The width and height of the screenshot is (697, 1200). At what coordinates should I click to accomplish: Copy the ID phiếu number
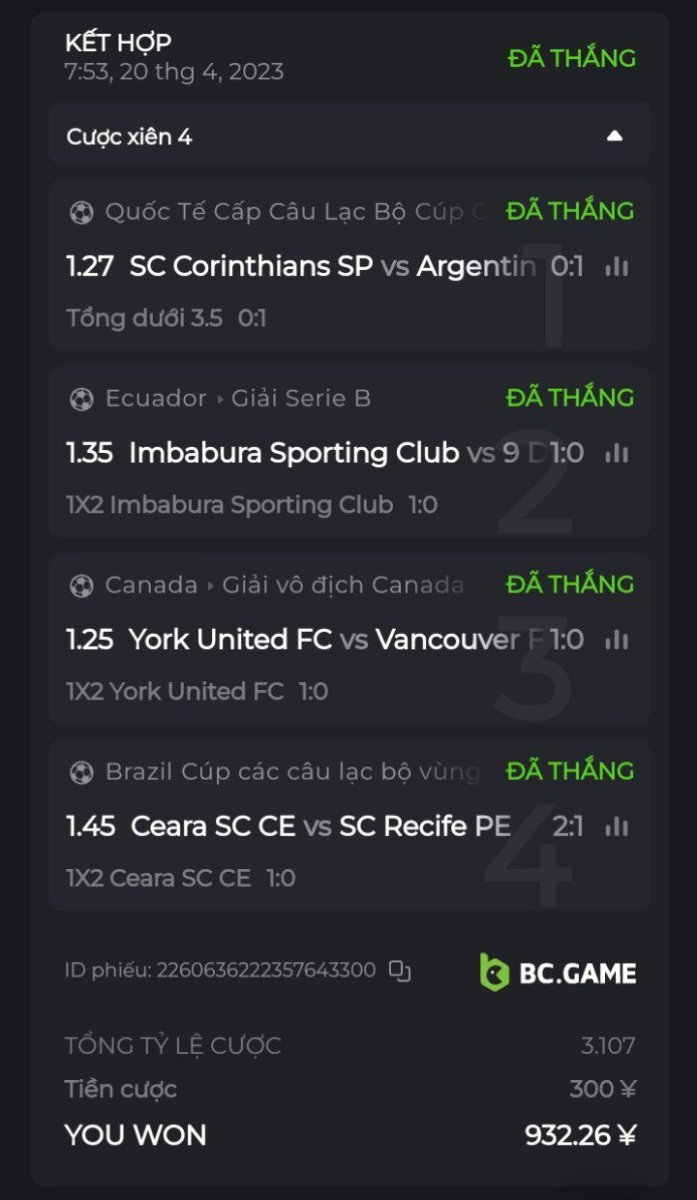click(400, 970)
